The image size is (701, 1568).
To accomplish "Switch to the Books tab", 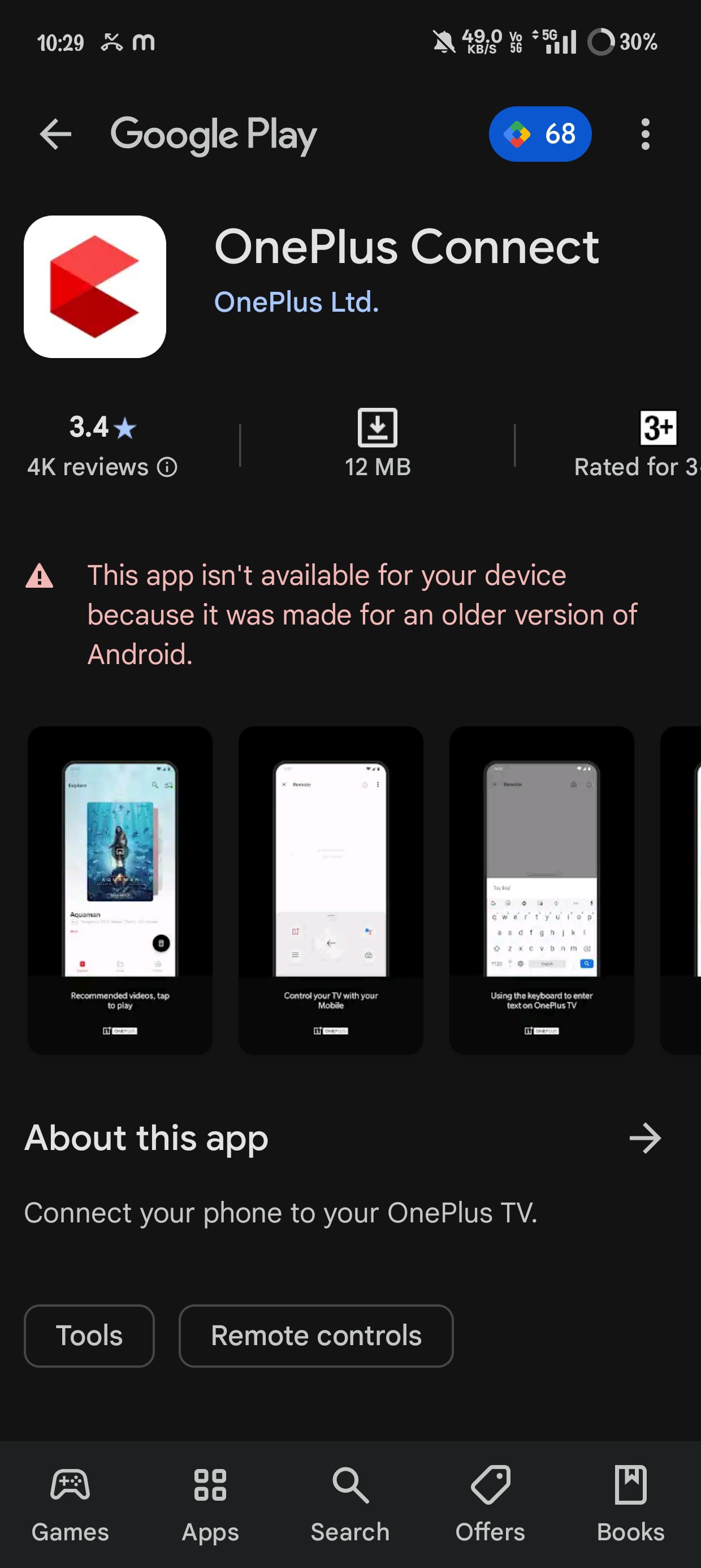I will coord(630,1505).
